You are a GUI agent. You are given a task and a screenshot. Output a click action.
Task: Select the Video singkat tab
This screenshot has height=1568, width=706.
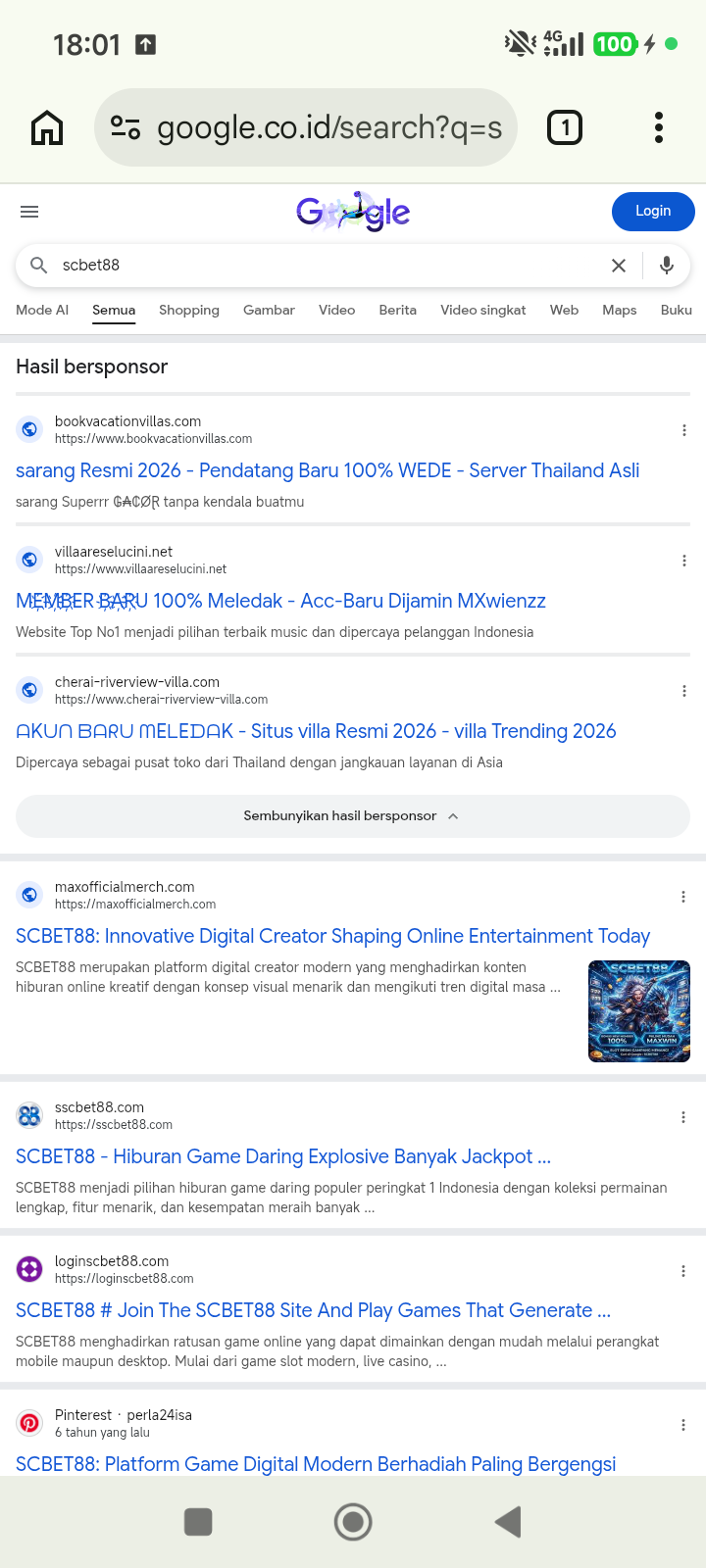483,310
